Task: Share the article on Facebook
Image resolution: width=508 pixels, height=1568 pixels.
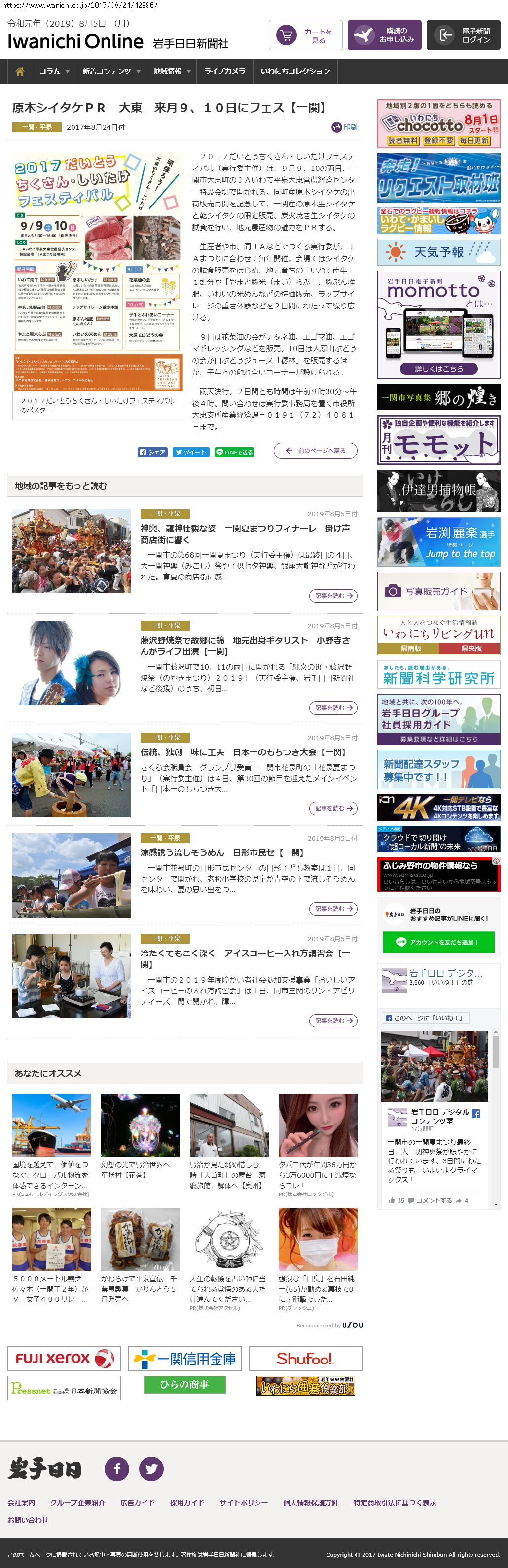Action: pos(152,452)
